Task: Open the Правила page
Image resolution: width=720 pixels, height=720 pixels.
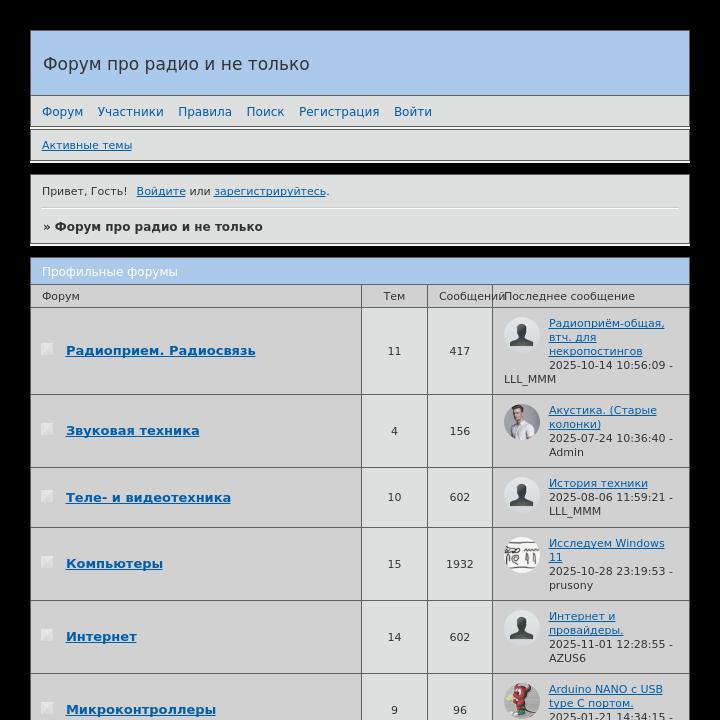Action: 205,112
